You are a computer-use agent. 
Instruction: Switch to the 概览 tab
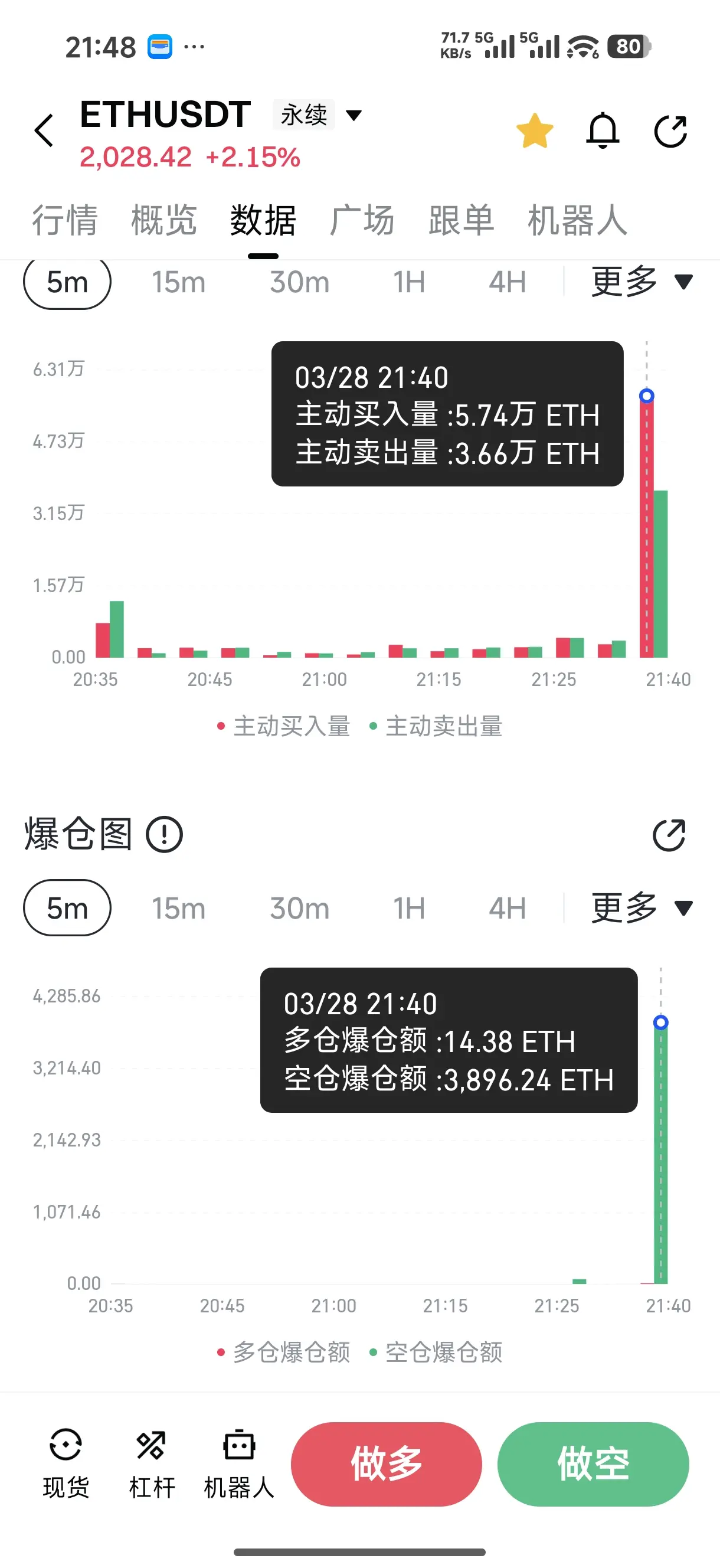tap(163, 220)
